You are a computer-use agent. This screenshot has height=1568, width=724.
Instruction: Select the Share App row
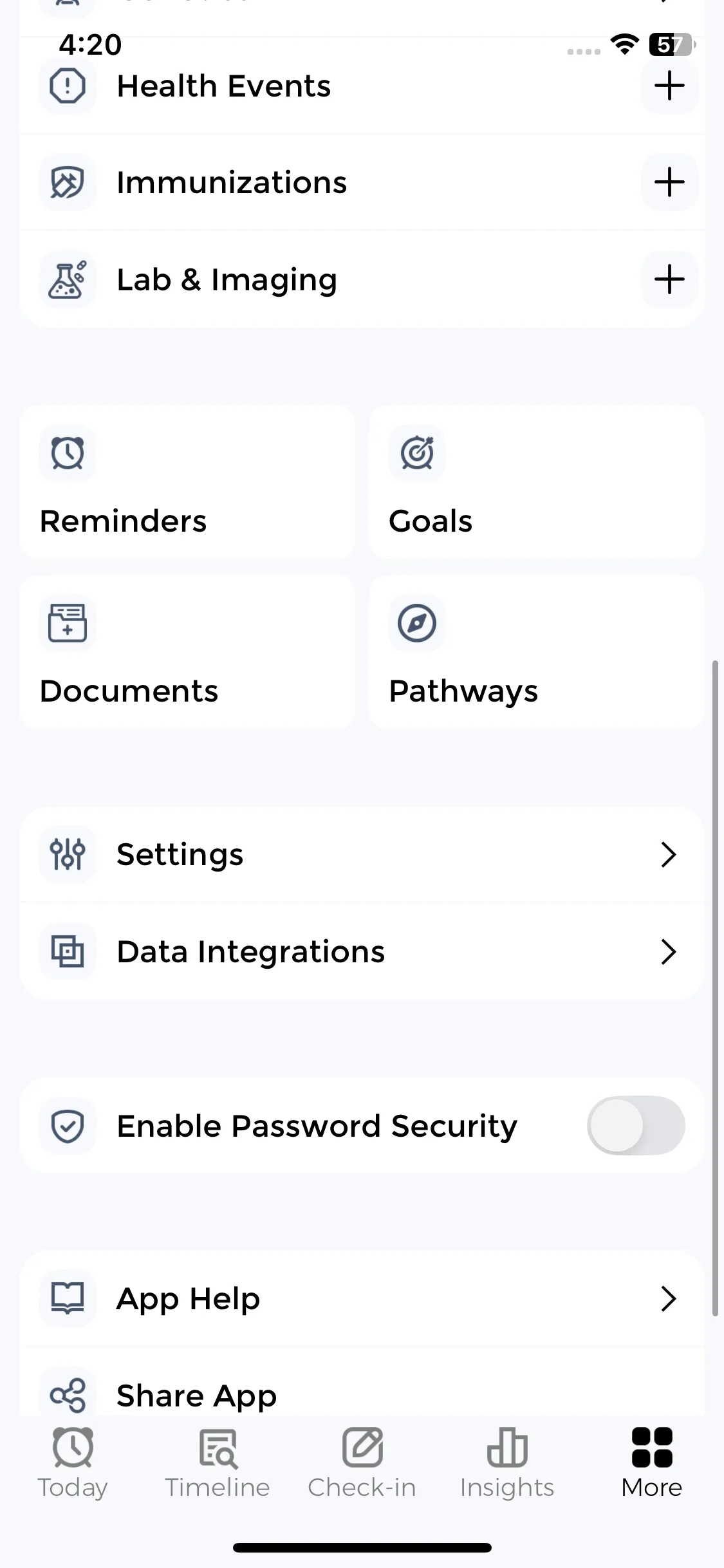pyautogui.click(x=362, y=1395)
